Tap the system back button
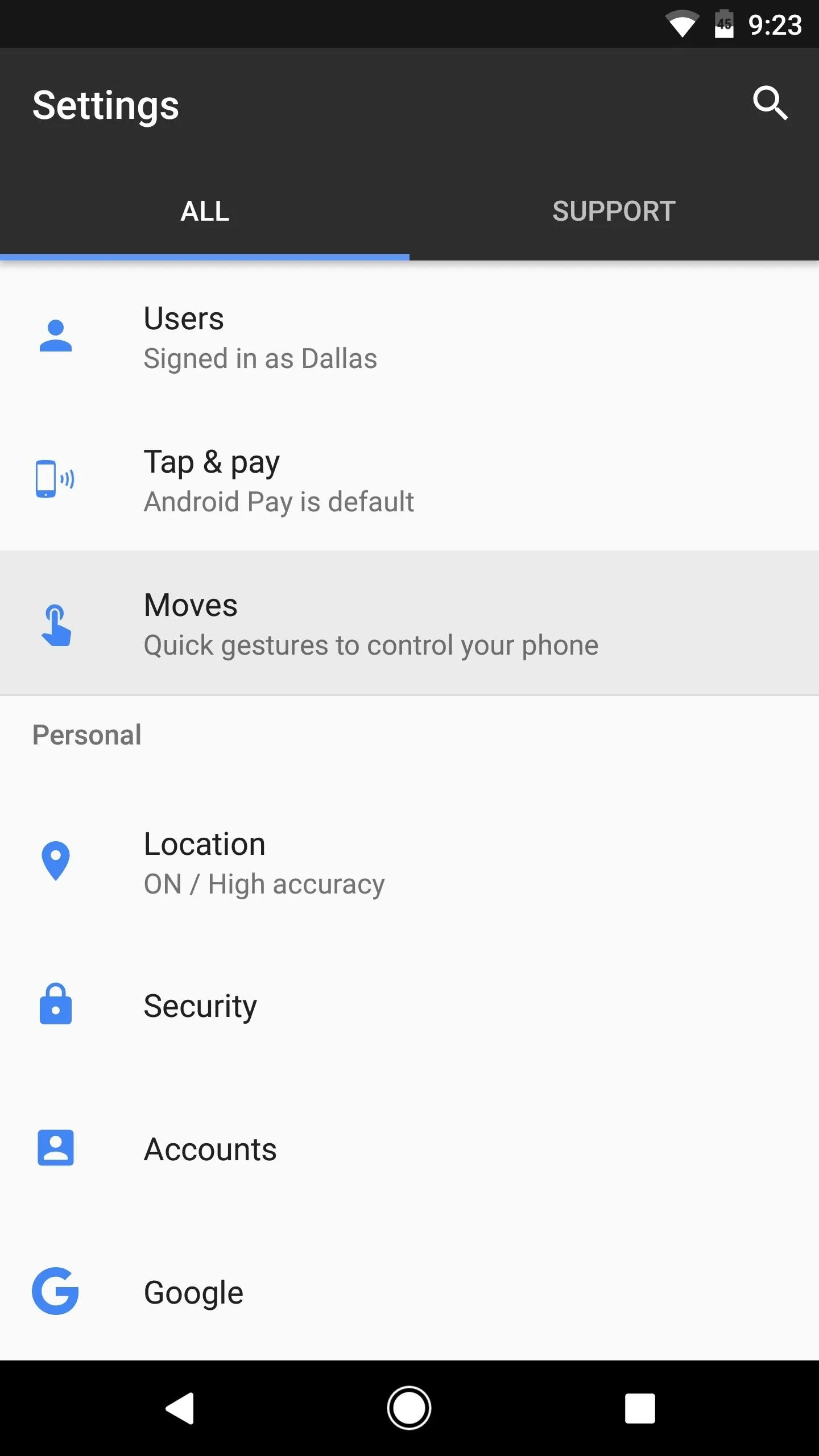The height and width of the screenshot is (1456, 819). tap(180, 1408)
